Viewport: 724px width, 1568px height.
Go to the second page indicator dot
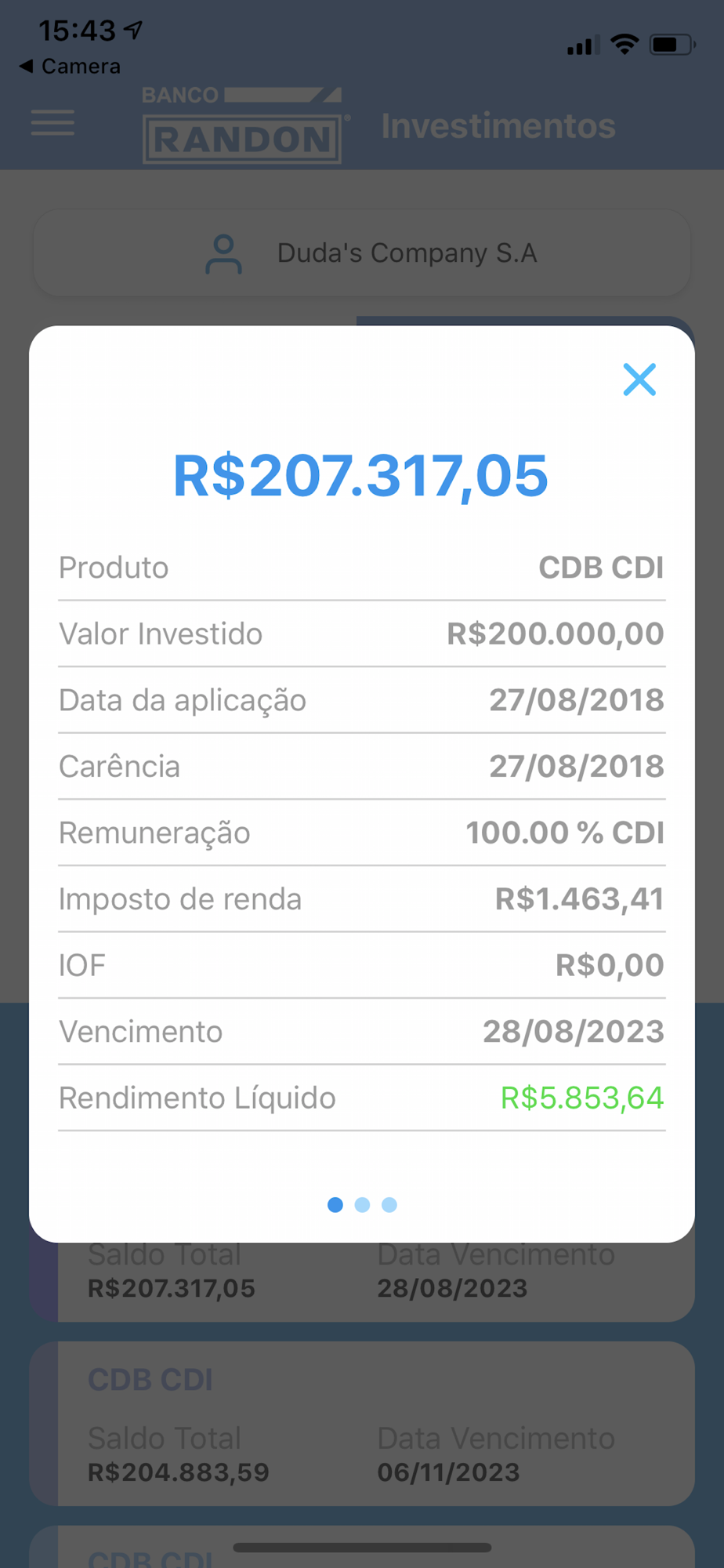[x=362, y=1204]
